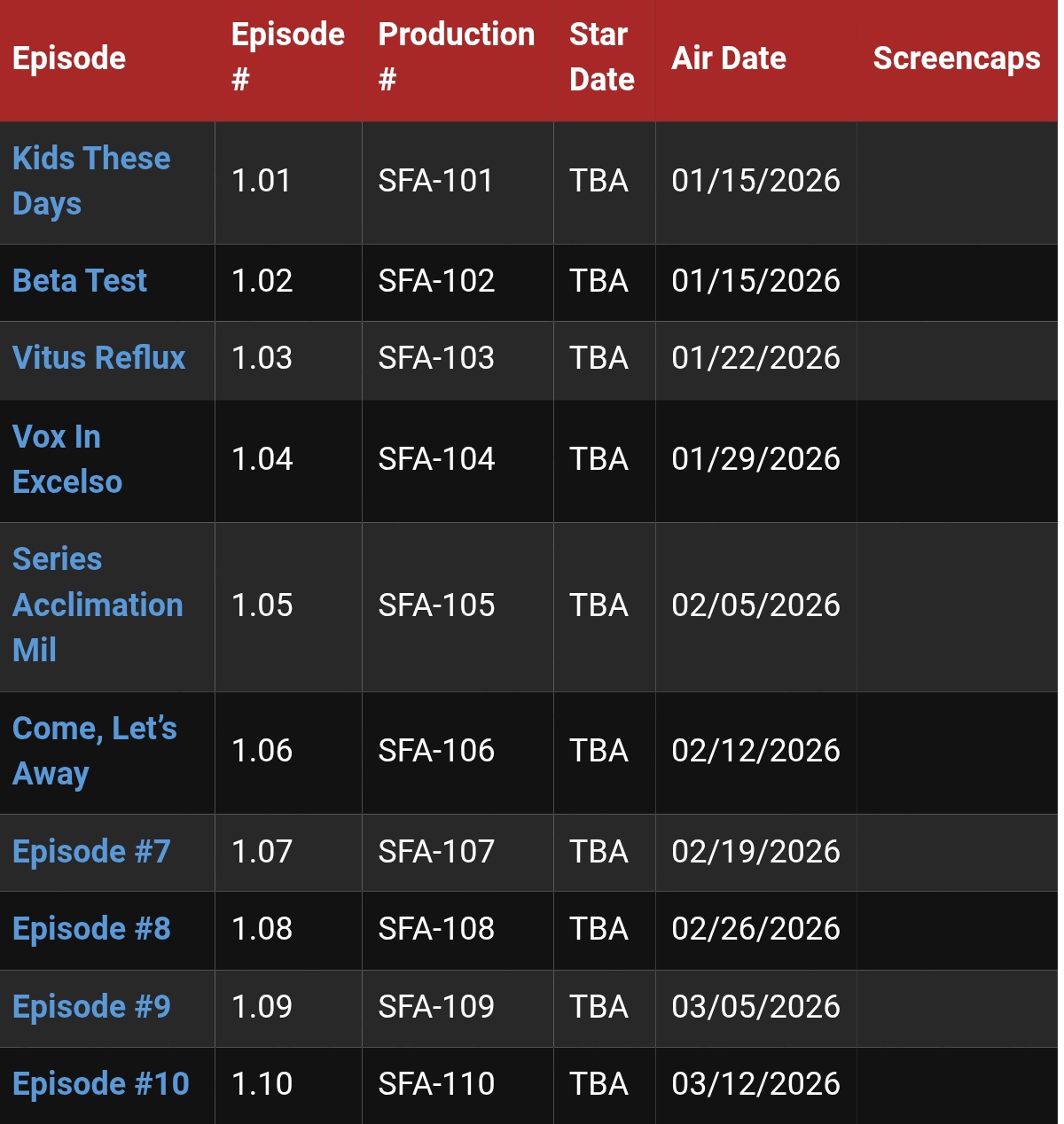Screen dimensions: 1064x1124
Task: Open the Kids These Days episode link
Action: [x=91, y=181]
